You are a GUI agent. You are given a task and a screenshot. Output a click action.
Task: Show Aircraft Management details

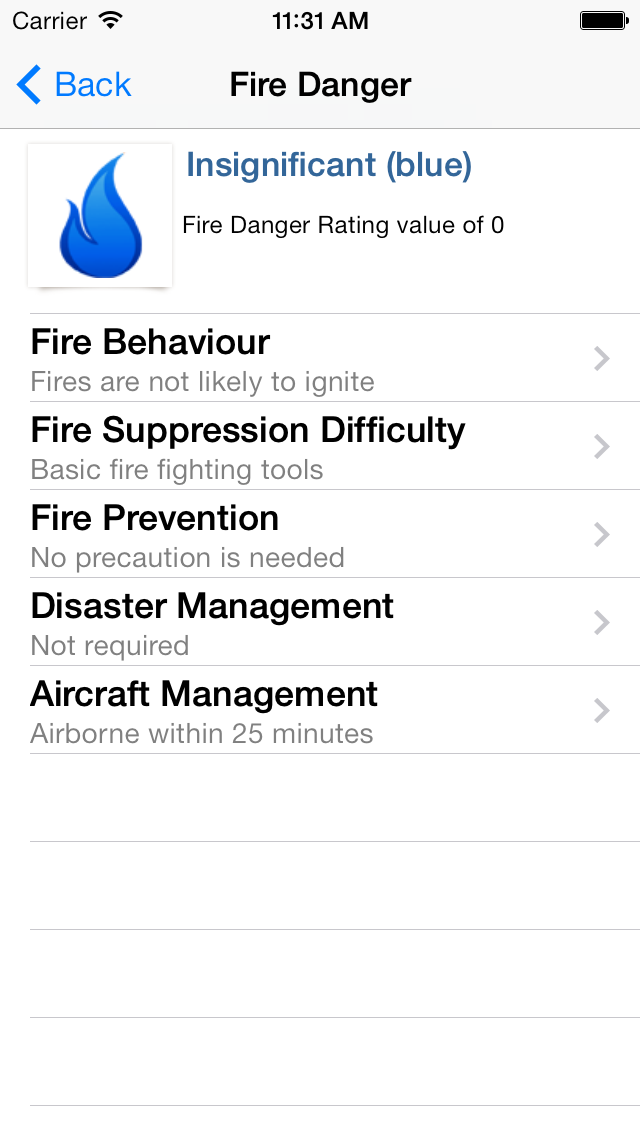[x=320, y=711]
